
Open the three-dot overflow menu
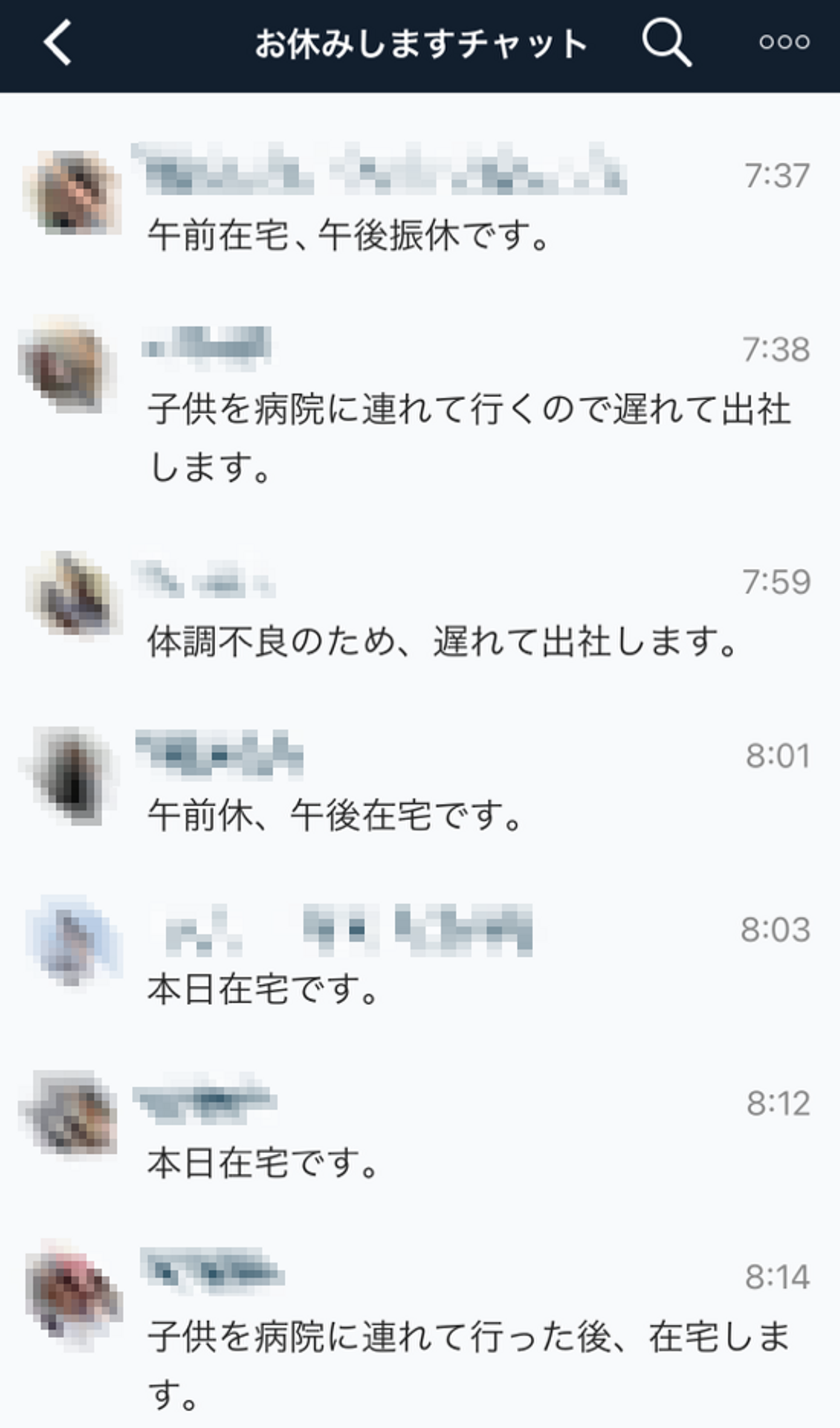(x=784, y=42)
